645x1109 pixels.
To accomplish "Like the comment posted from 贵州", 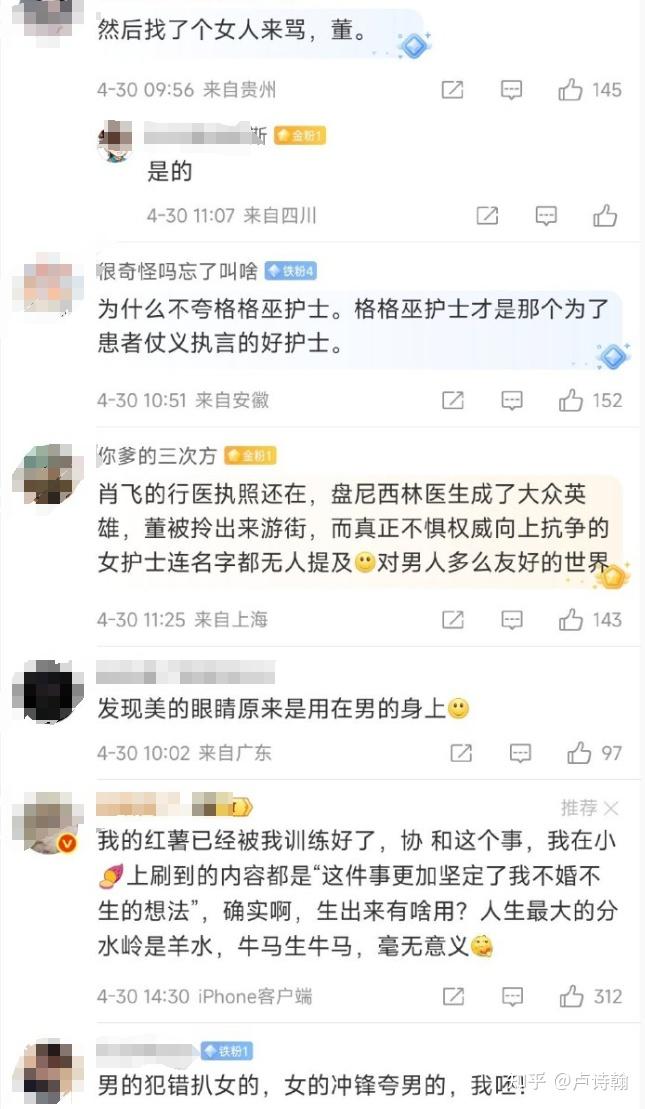I will [571, 90].
